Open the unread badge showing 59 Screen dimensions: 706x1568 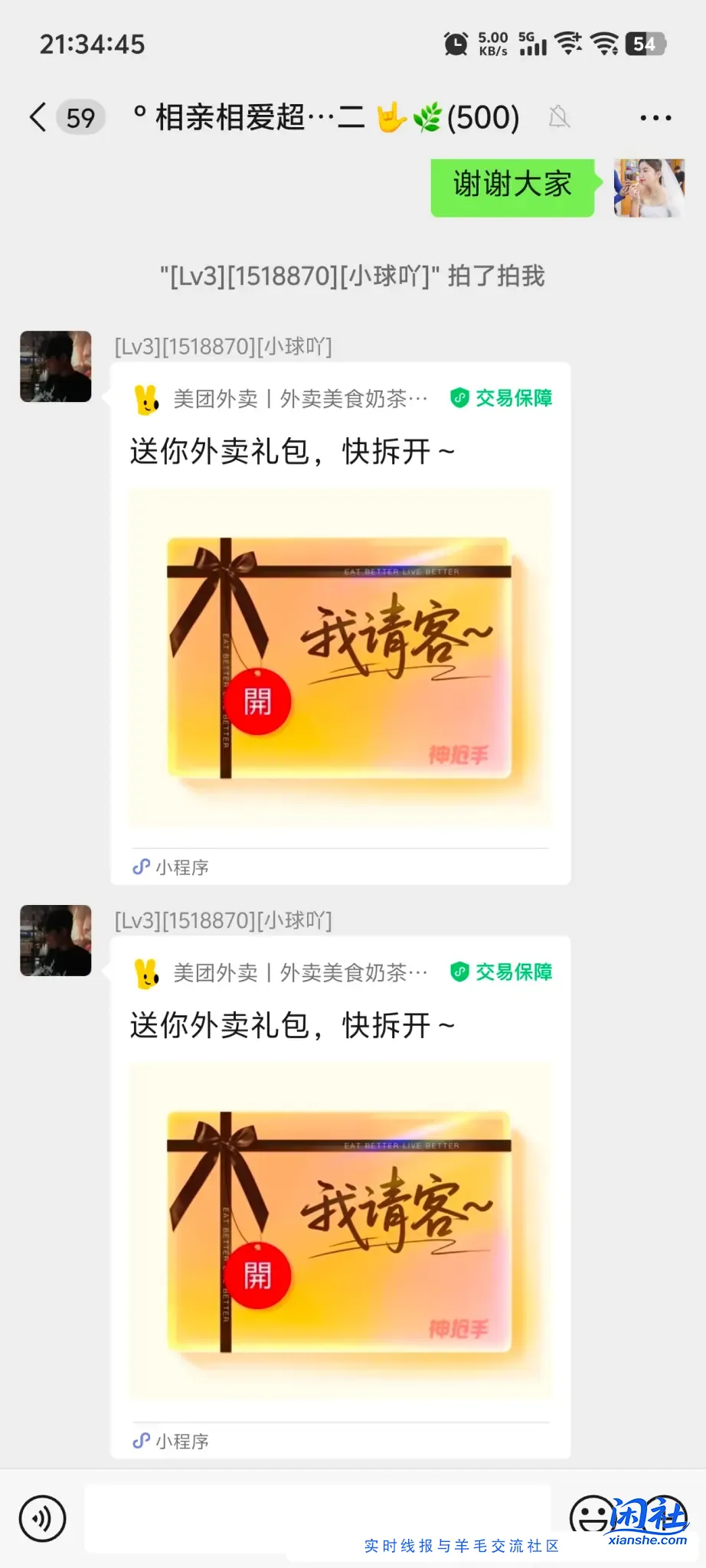pos(80,116)
